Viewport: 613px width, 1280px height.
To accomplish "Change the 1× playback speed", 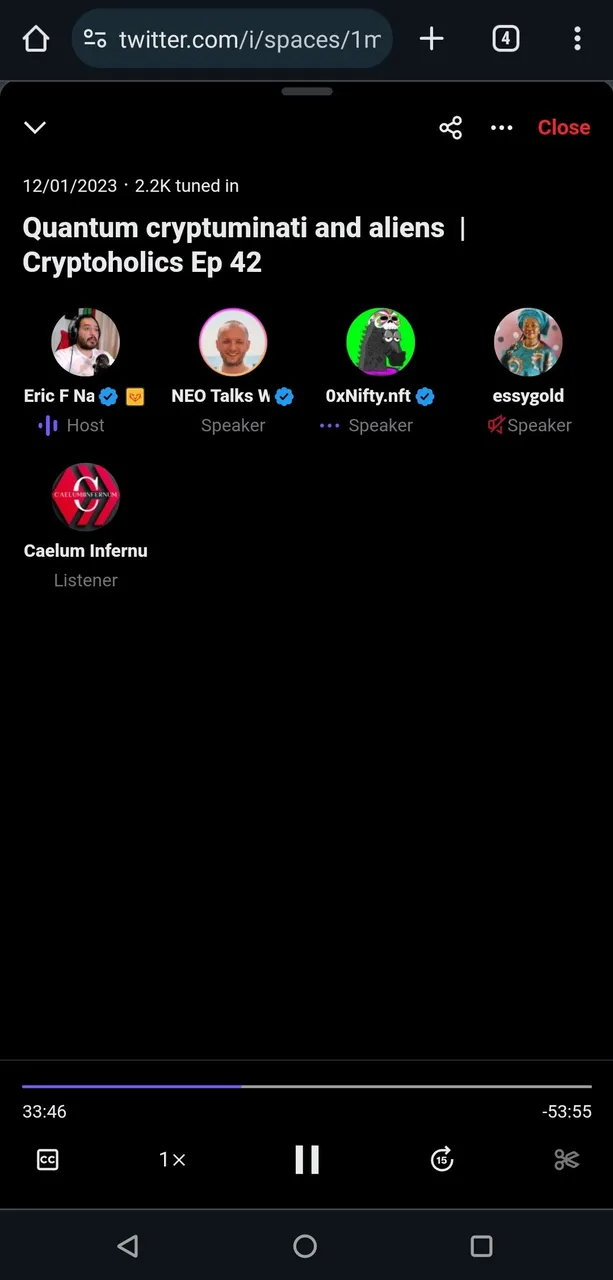I will point(172,1159).
